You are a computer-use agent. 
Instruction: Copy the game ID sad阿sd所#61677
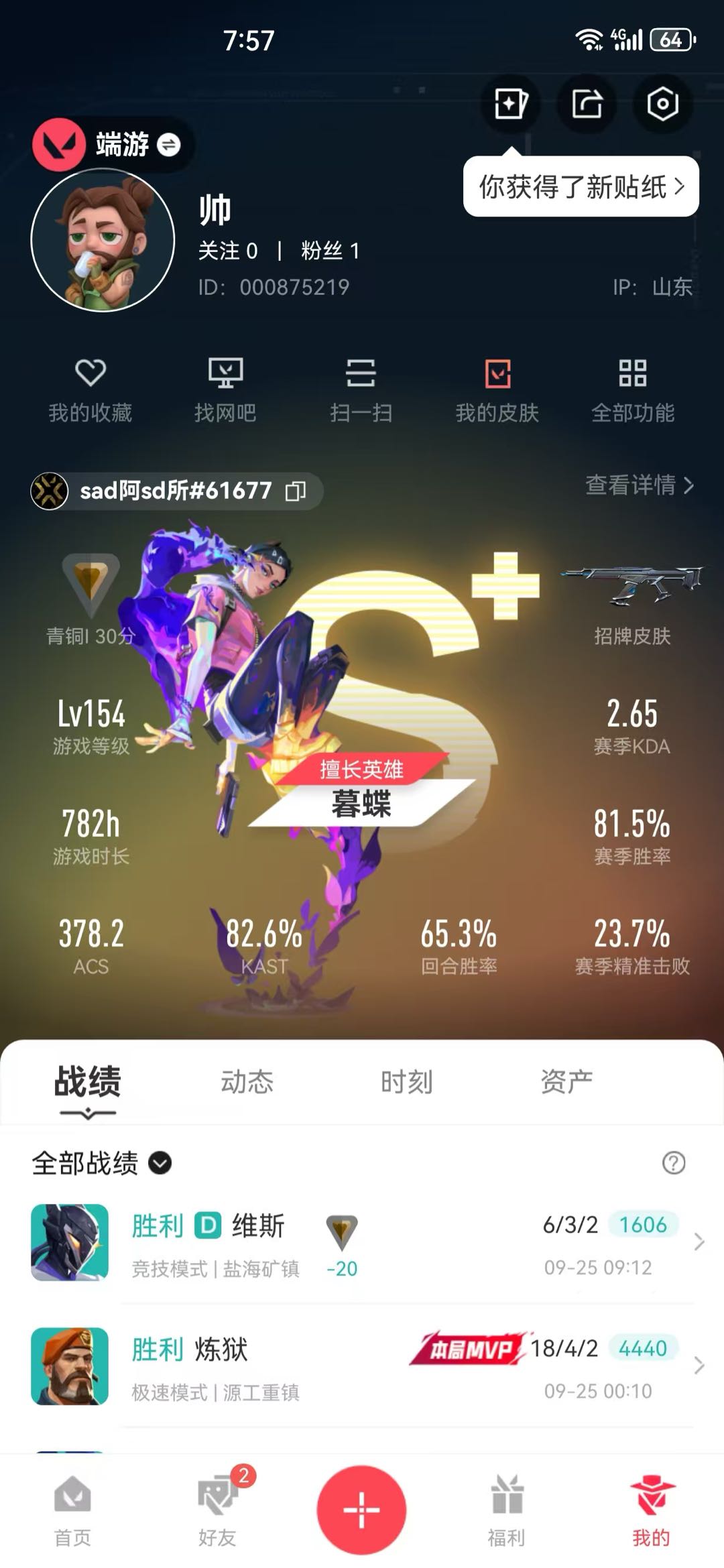pyautogui.click(x=295, y=491)
